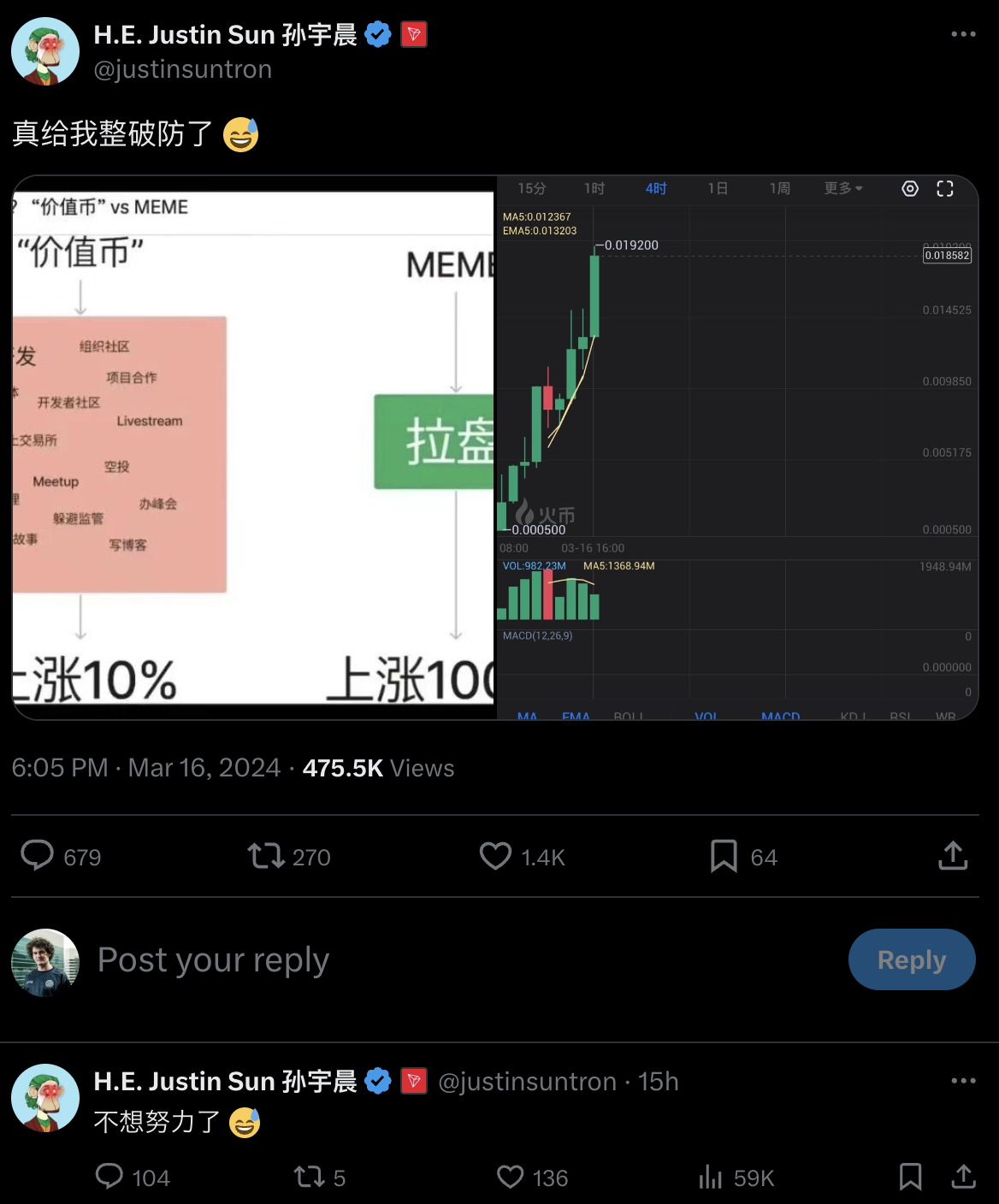Screen dimensions: 999x1204
Task: Bookmark the '不想努力了' reply
Action: click(x=910, y=1177)
